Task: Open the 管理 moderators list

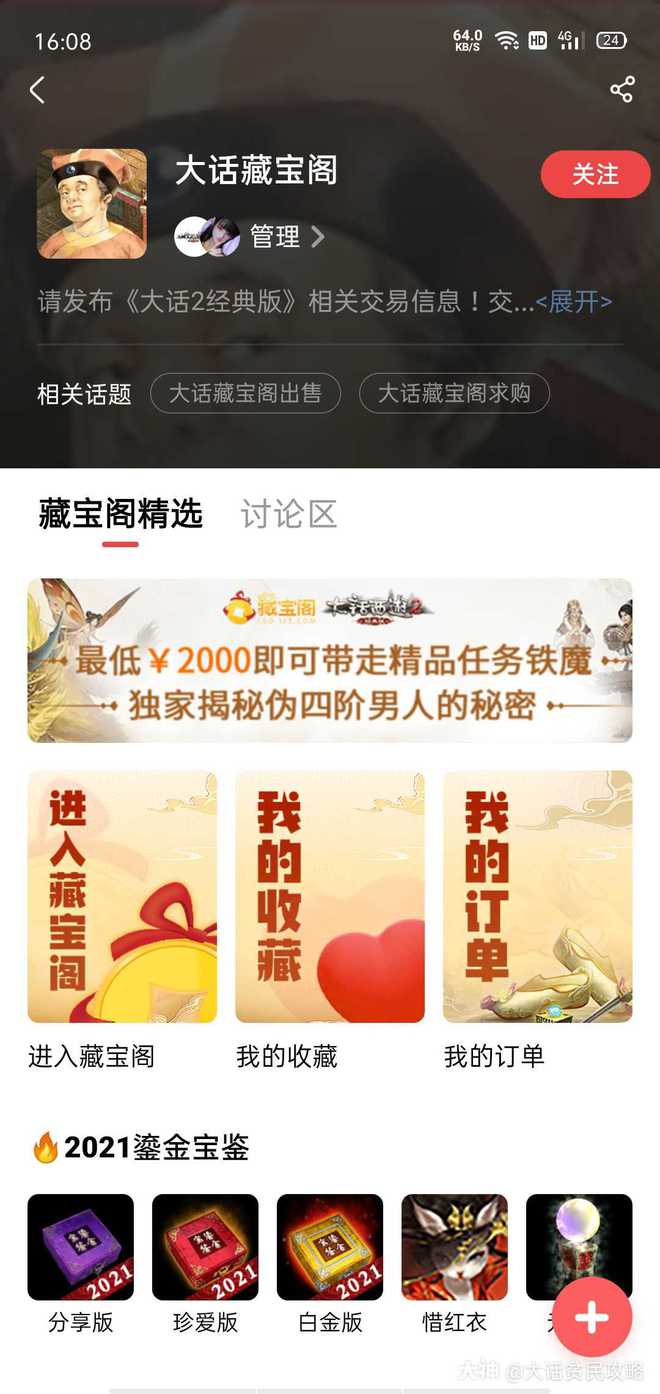Action: 250,236
